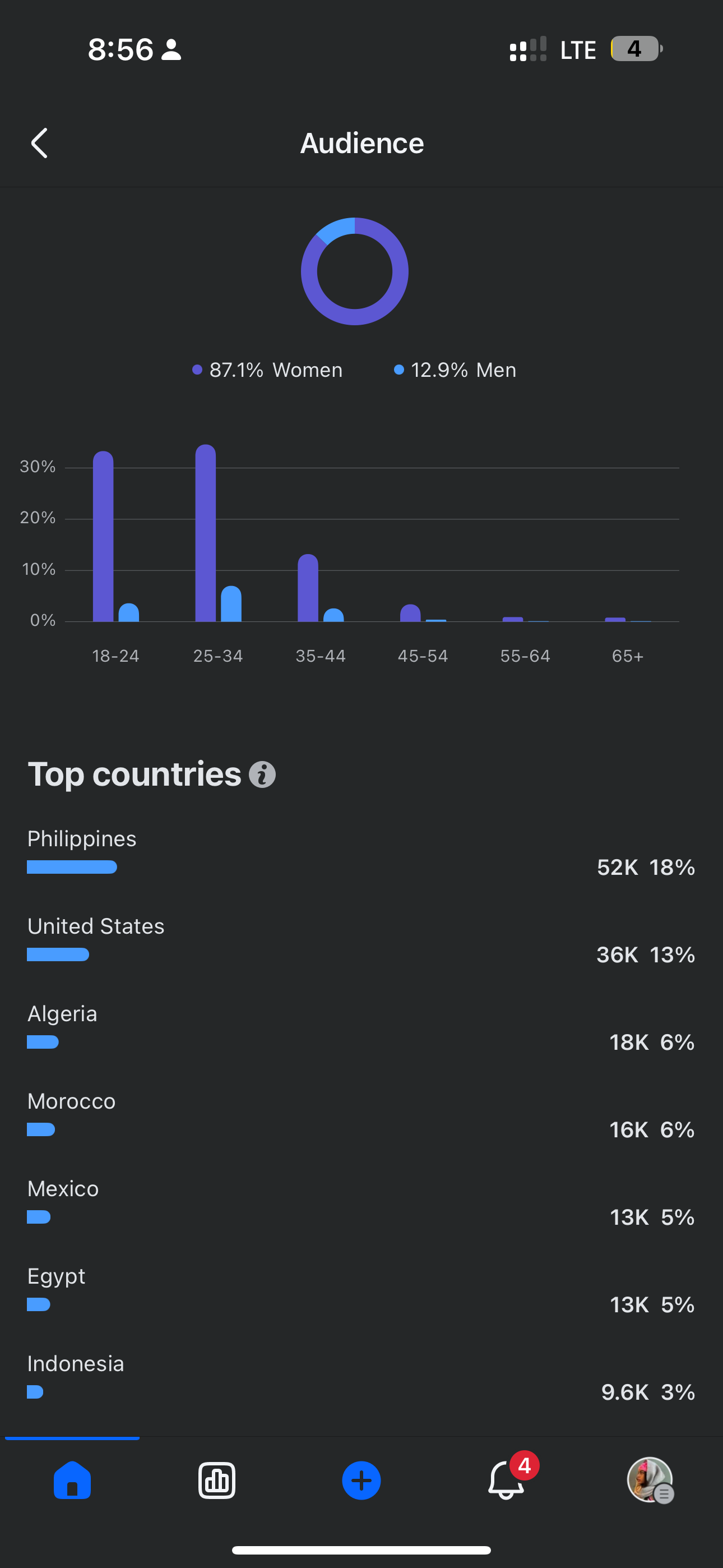
Task: Open the notifications bell
Action: coord(506,1480)
